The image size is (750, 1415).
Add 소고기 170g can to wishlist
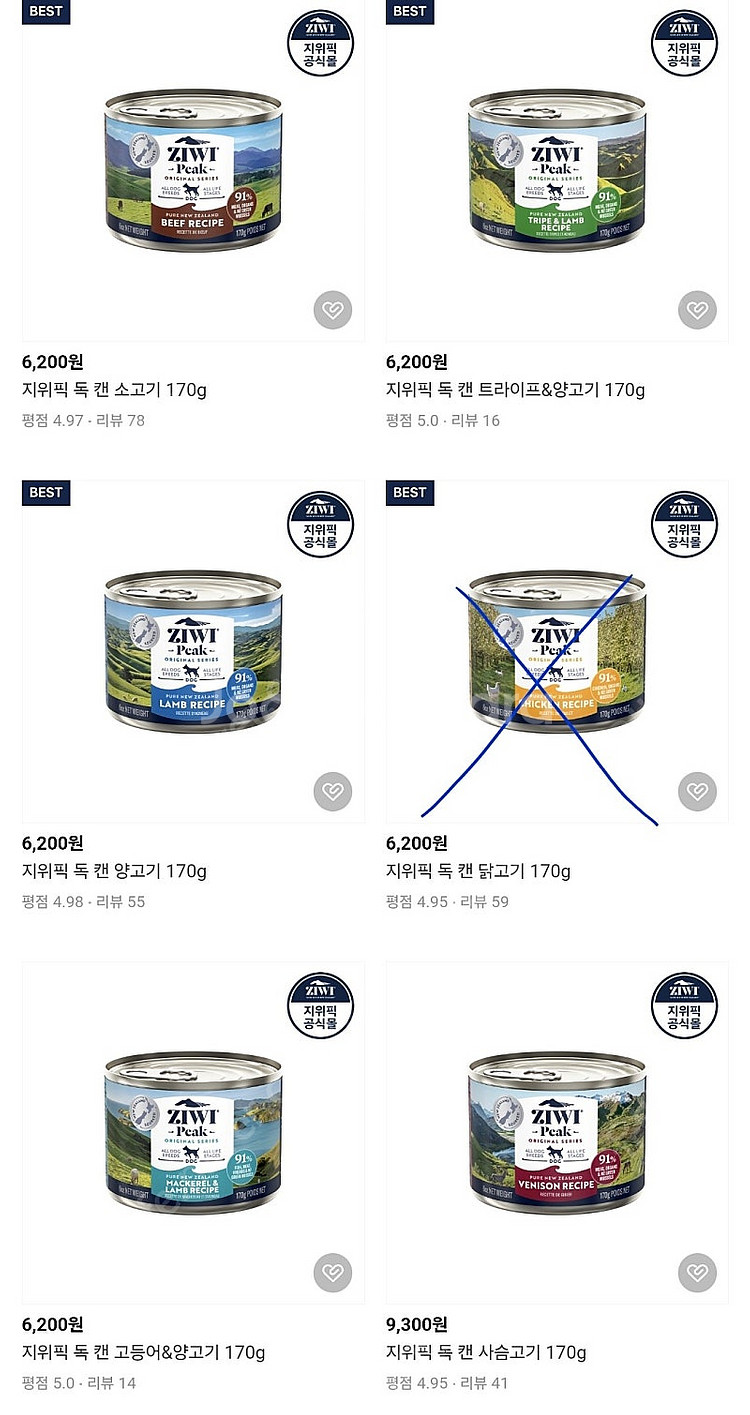coord(333,311)
